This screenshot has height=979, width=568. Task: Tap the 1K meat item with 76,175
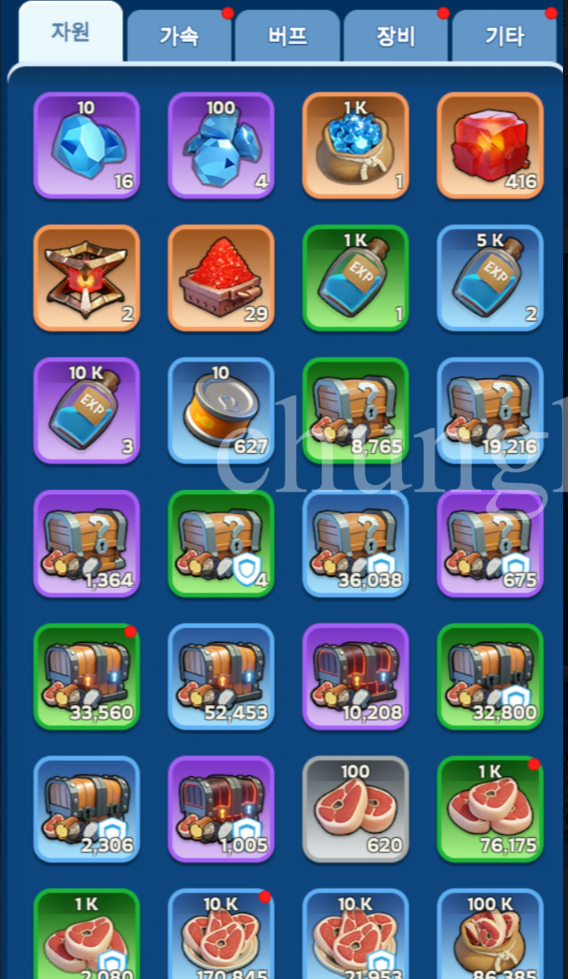coord(490,809)
